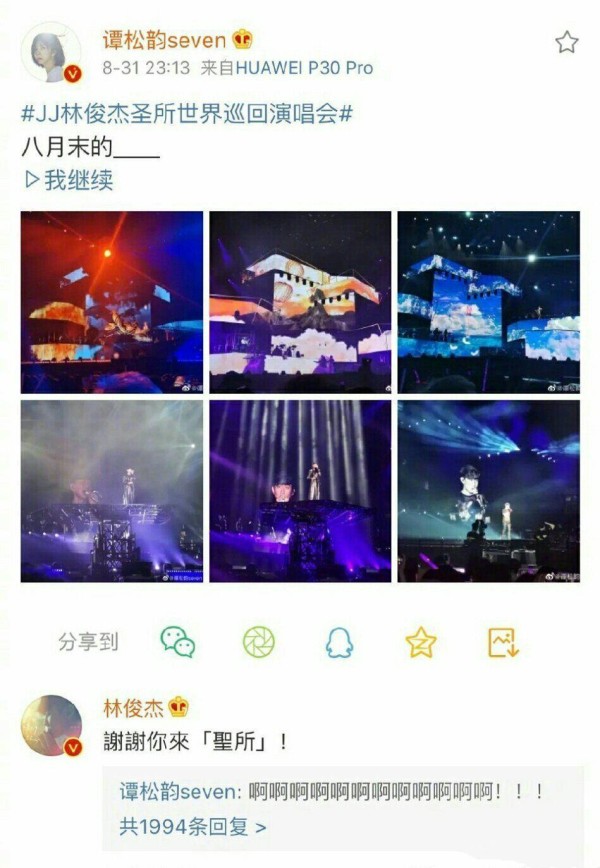Open 林俊杰's avatar in the comments
The width and height of the screenshot is (600, 868).
tap(51, 726)
